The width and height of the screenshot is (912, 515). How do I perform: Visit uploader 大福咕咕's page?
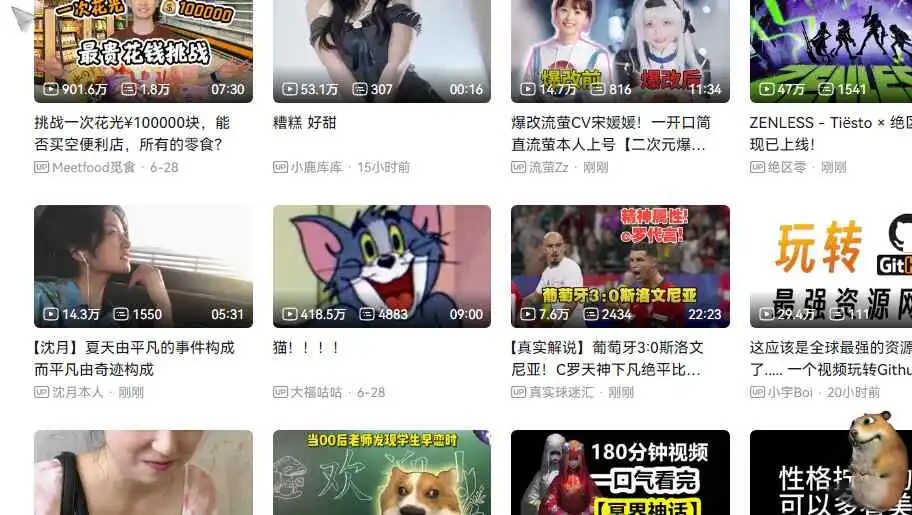[316, 392]
